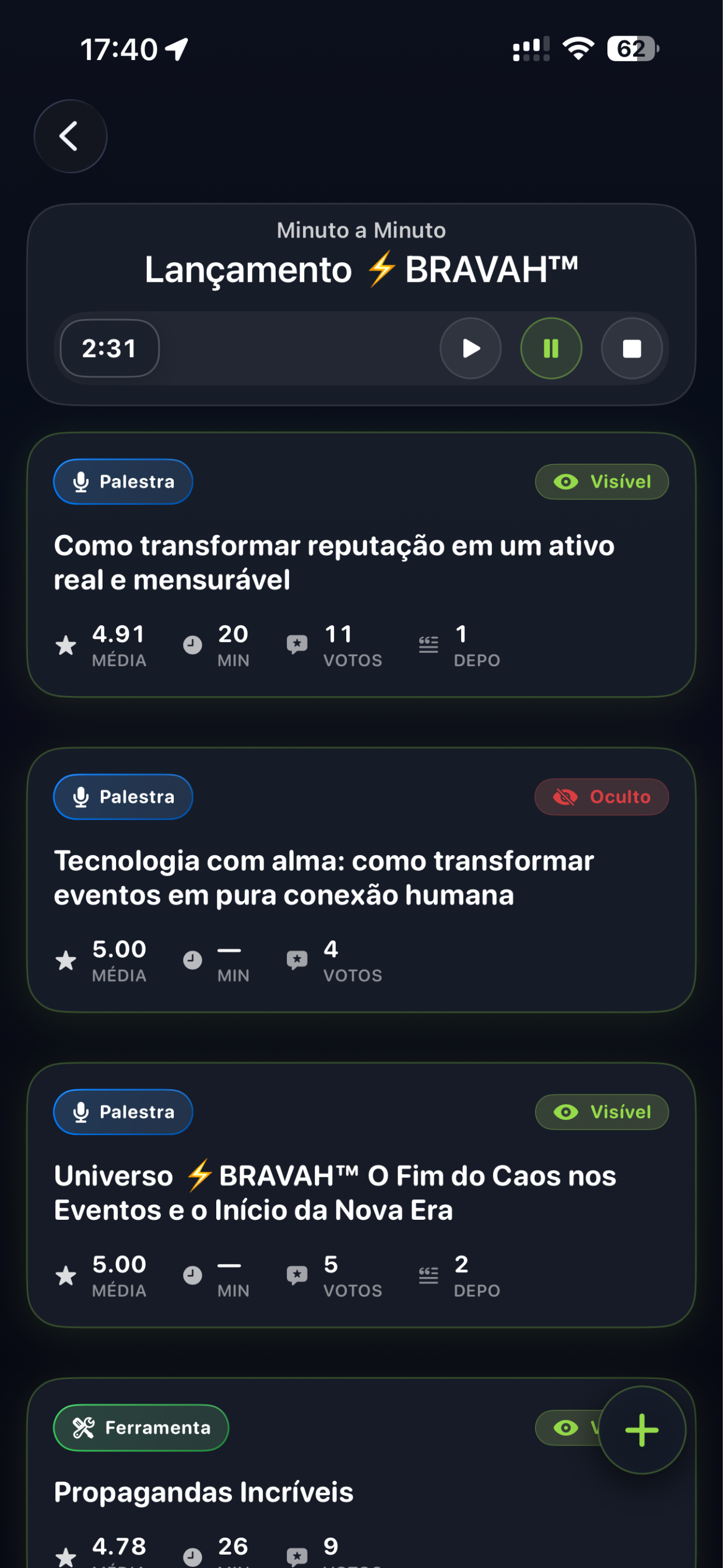Click the clock icon next to 20 MIN
Image resolution: width=724 pixels, height=1568 pixels.
point(192,645)
